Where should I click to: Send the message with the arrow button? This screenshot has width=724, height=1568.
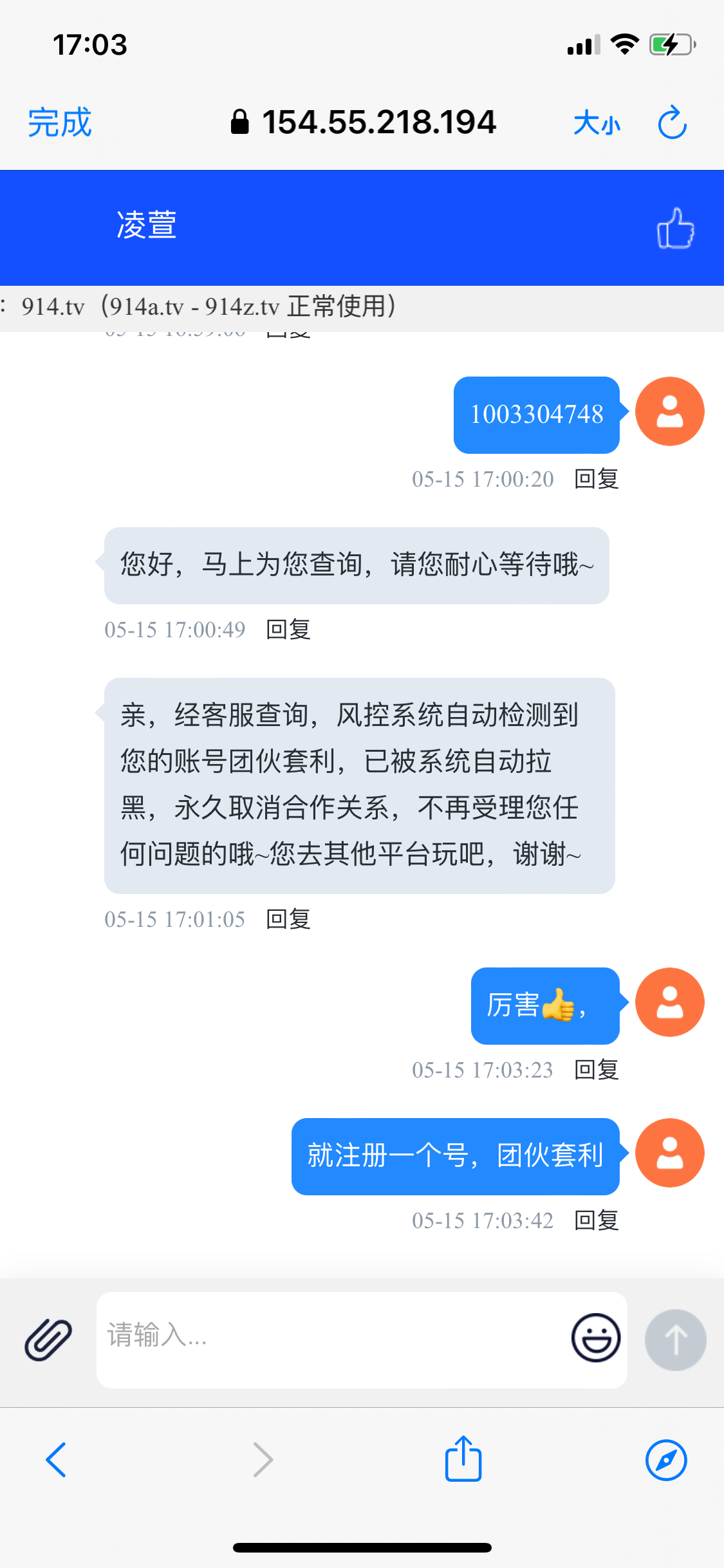[676, 1340]
